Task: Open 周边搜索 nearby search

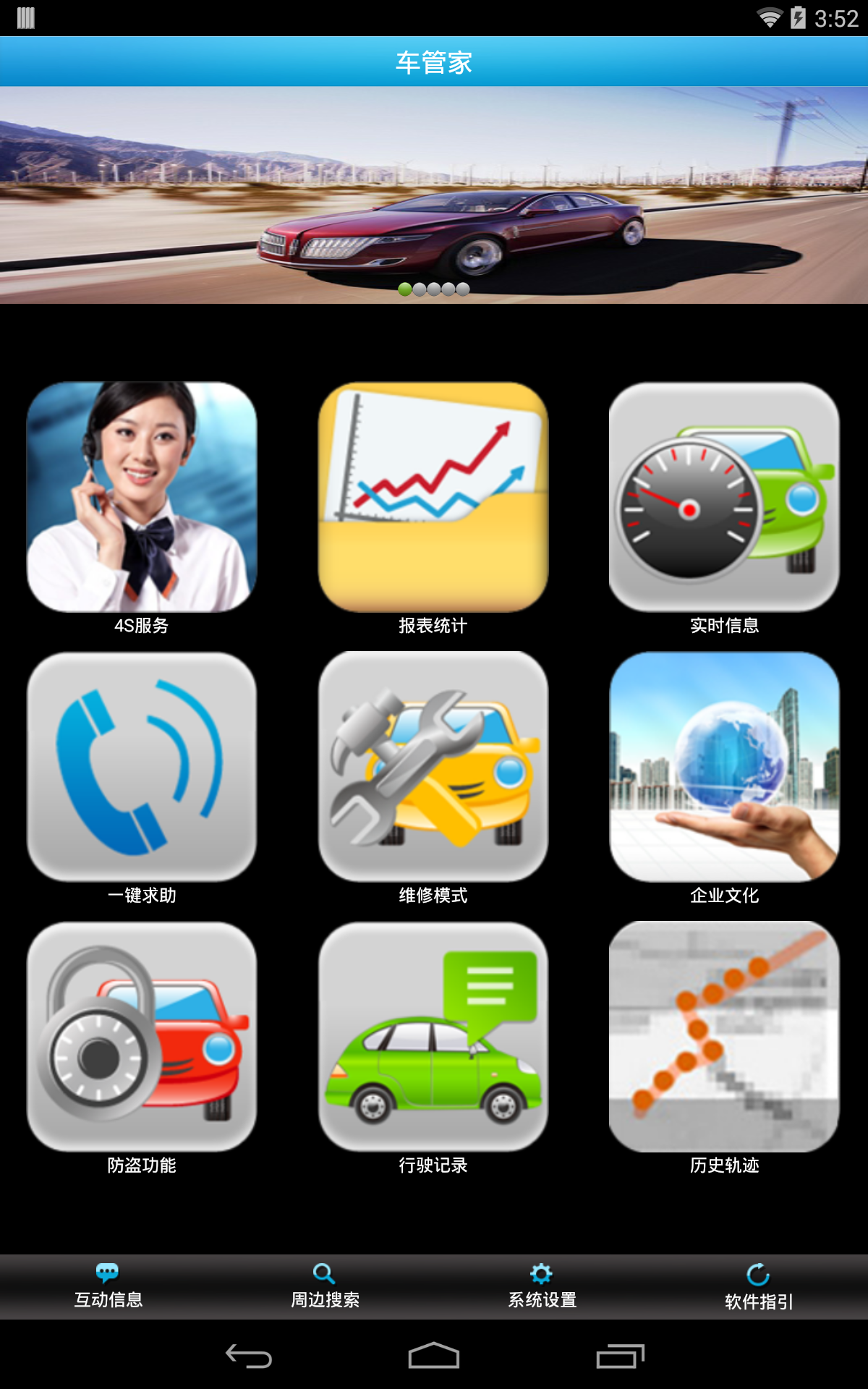Action: (325, 1286)
